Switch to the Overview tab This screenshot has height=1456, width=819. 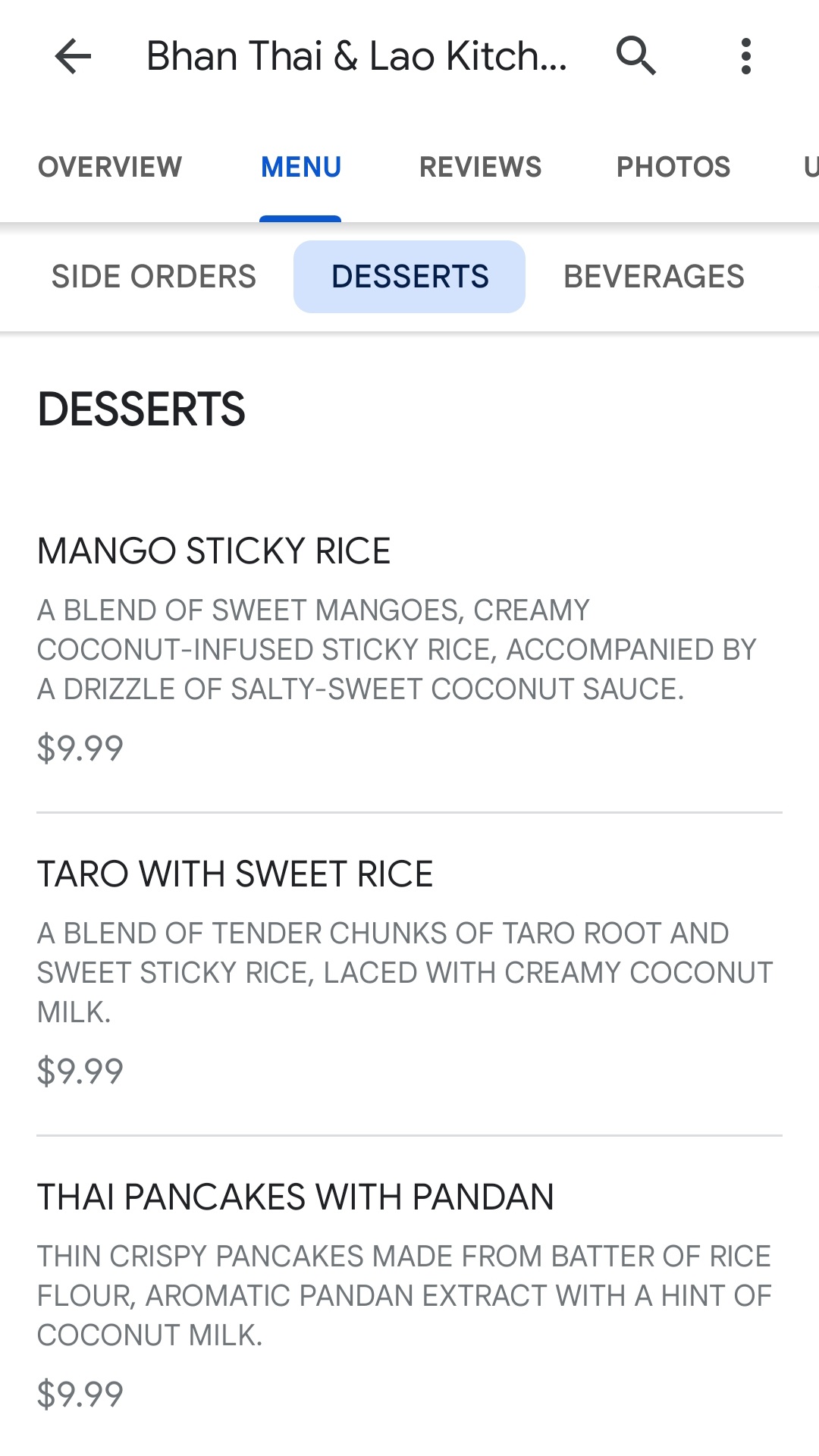click(x=110, y=167)
